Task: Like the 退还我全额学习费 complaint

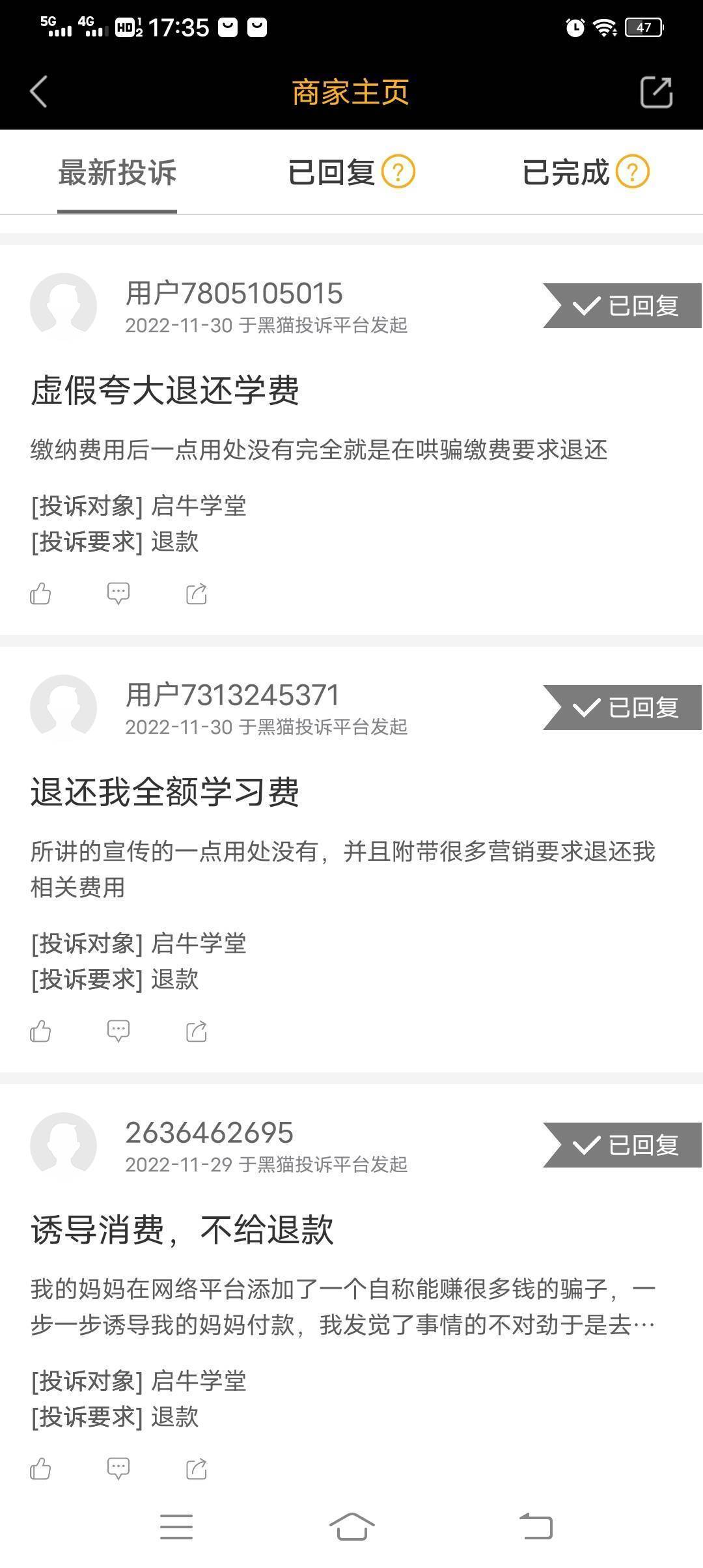Action: tap(40, 1031)
